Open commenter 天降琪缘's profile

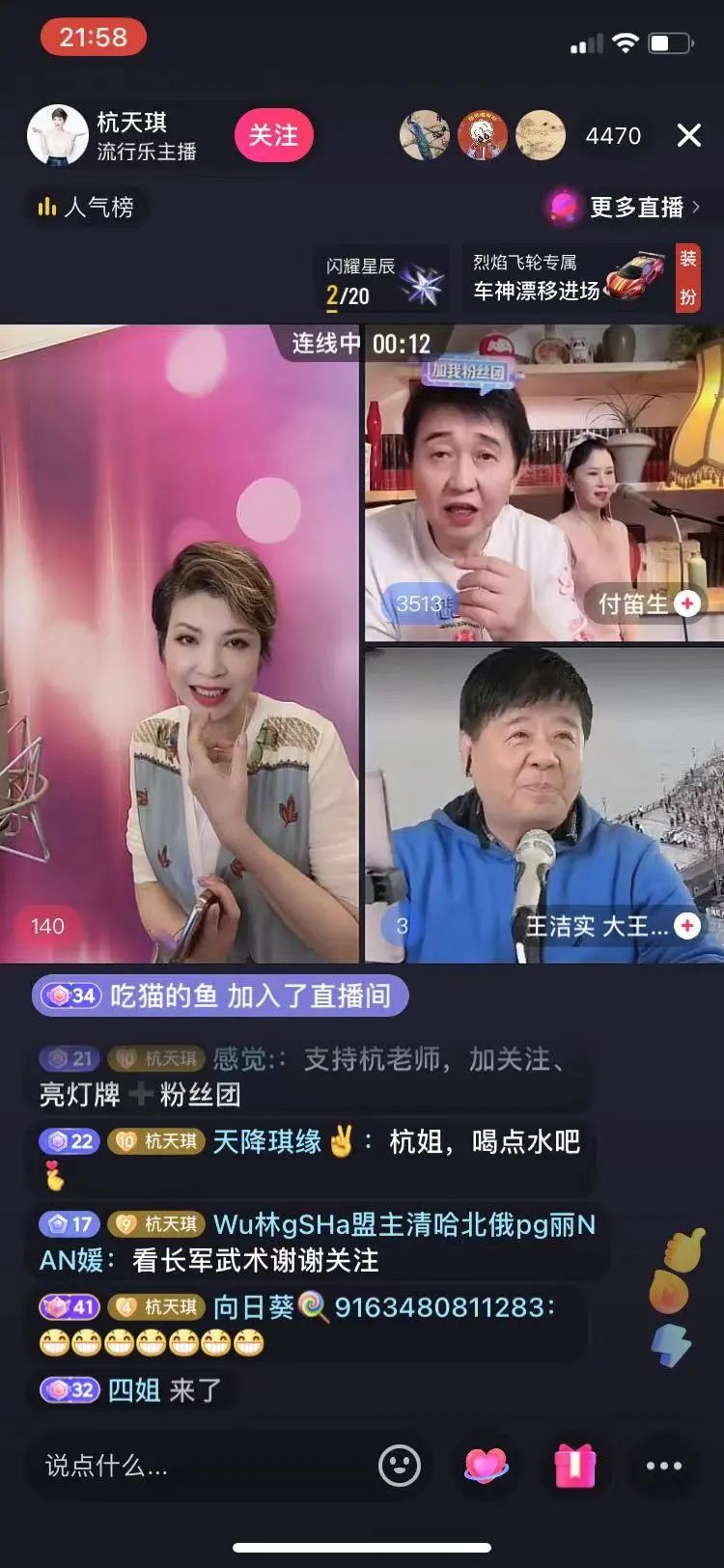(267, 1141)
